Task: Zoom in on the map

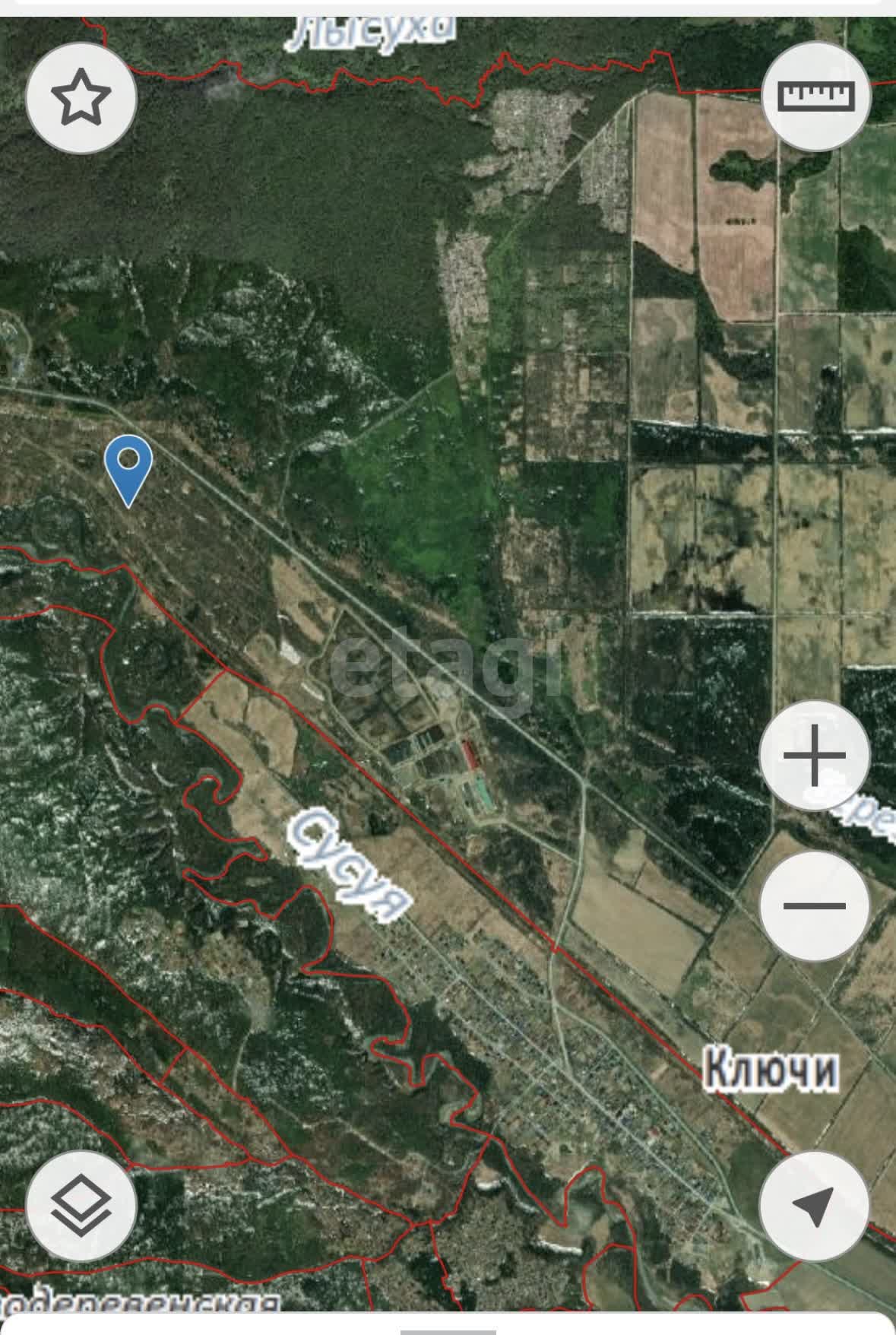Action: [815, 756]
